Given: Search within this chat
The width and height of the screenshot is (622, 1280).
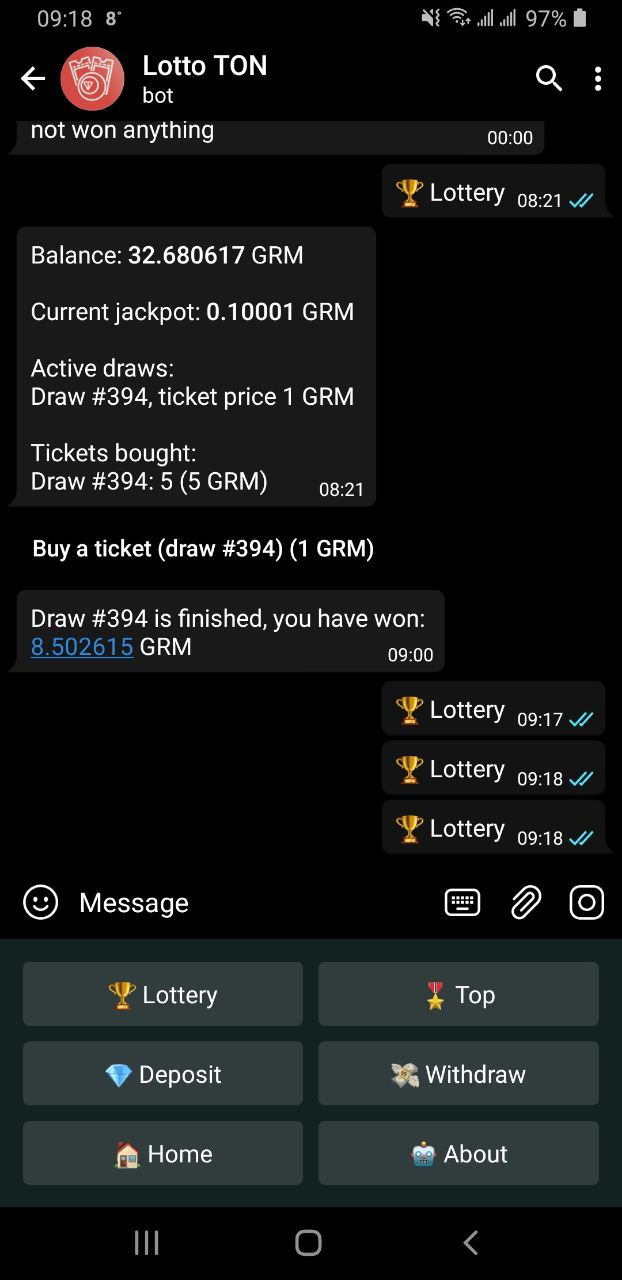Looking at the screenshot, I should tap(549, 78).
